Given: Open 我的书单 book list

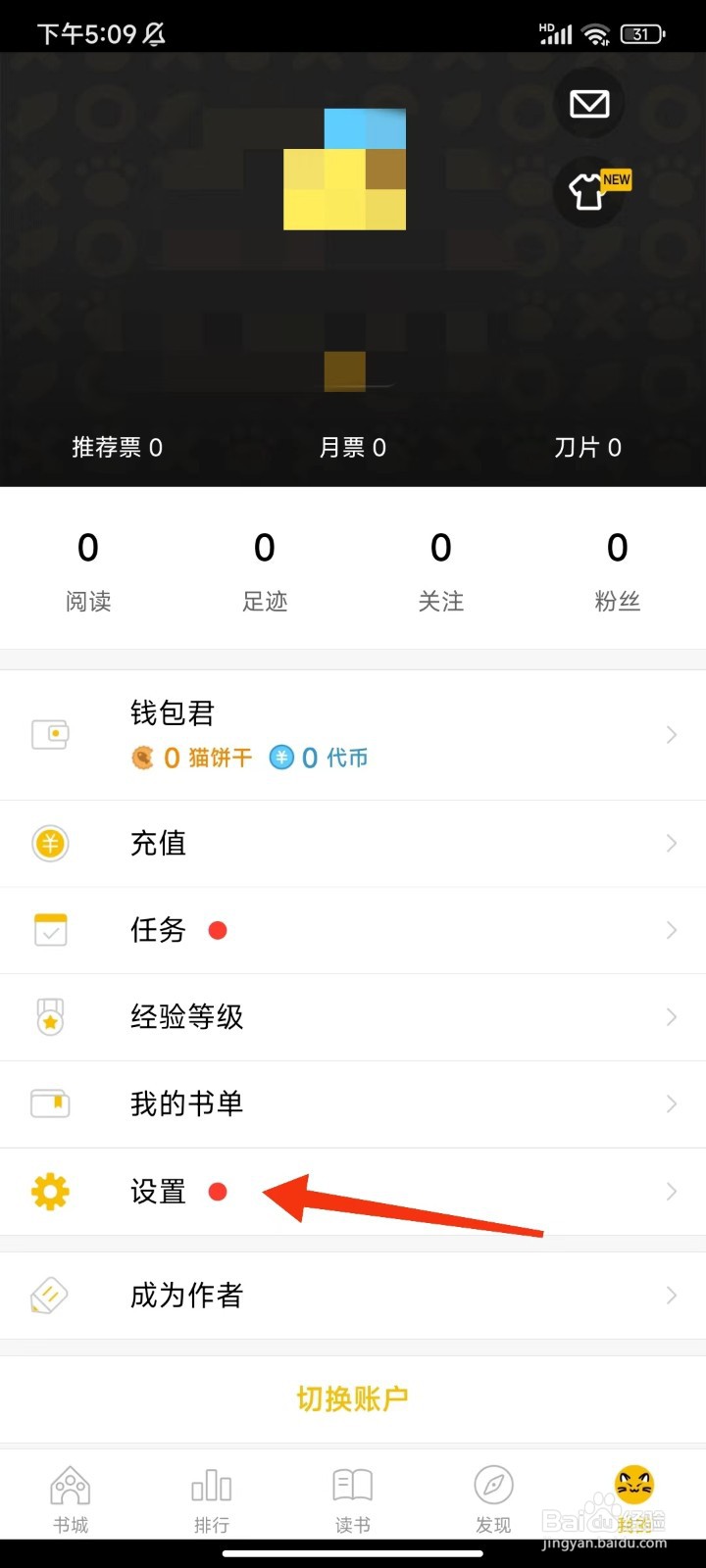Looking at the screenshot, I should tap(353, 1104).
